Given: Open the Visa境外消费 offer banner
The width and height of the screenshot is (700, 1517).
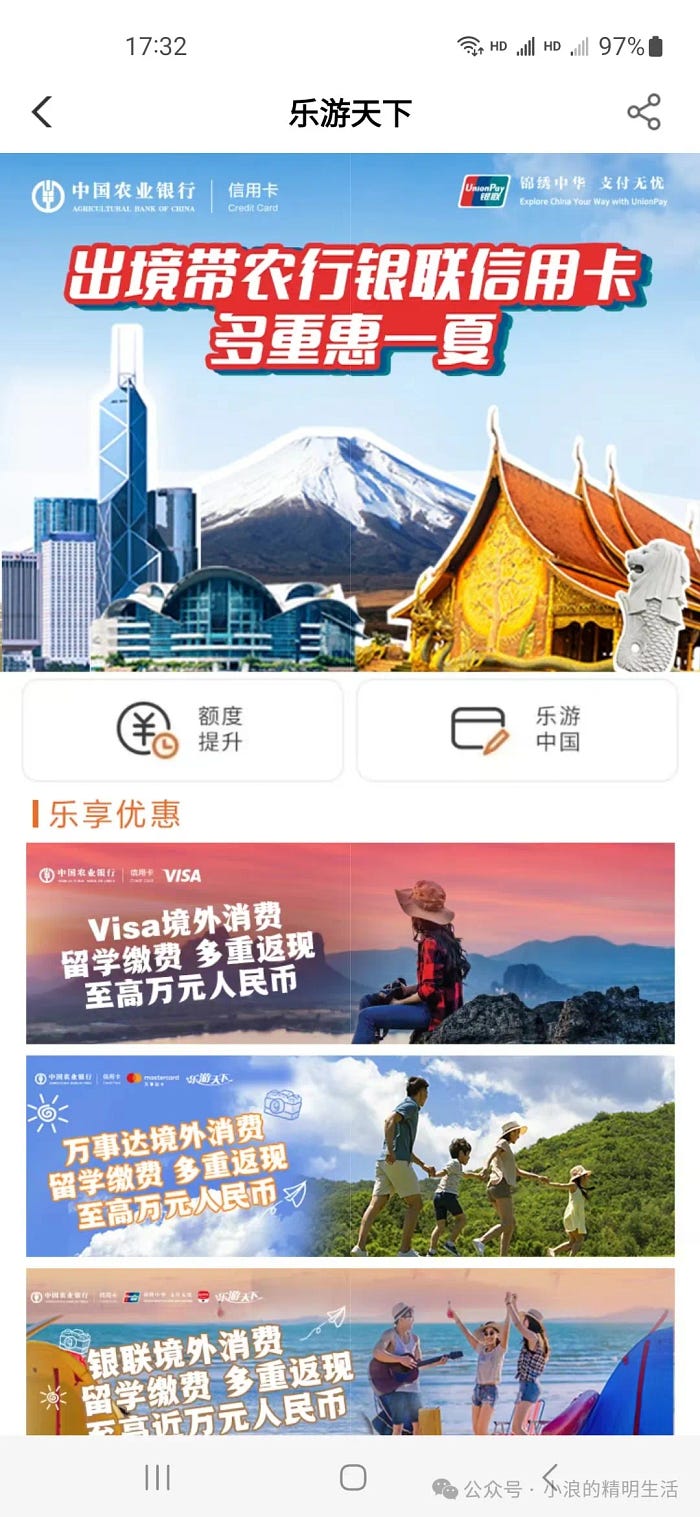Looking at the screenshot, I should 350,943.
